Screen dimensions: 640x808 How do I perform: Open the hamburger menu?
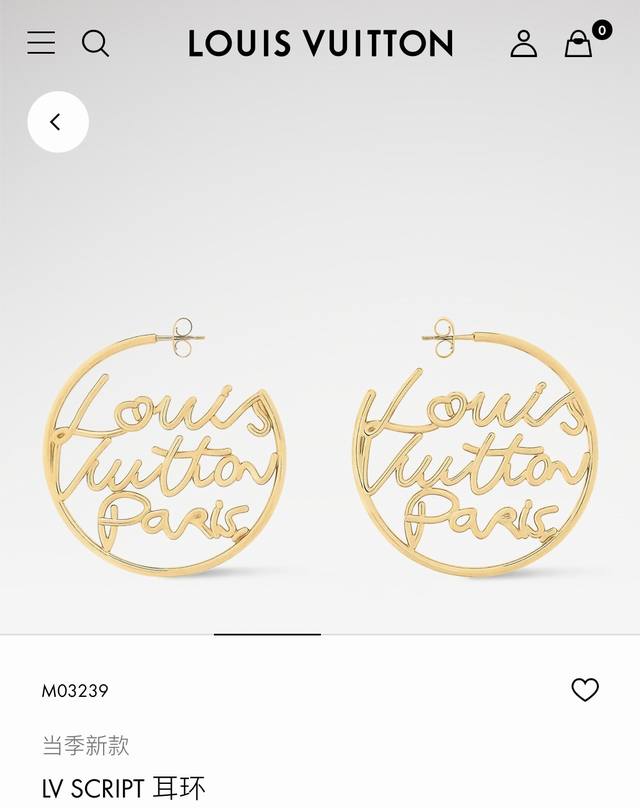[x=41, y=43]
